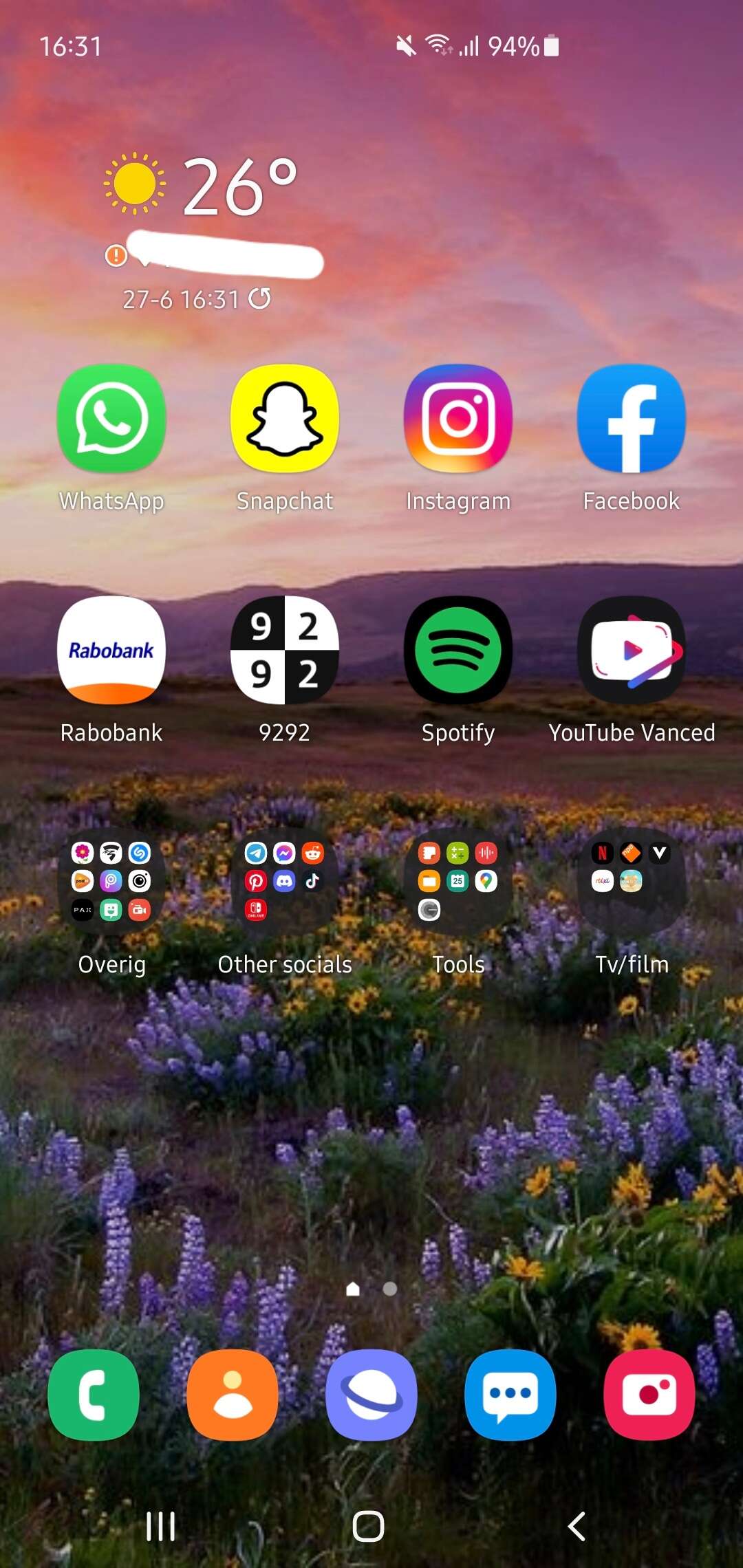The image size is (743, 1568).
Task: Launch the red Camera app
Action: point(649,1395)
